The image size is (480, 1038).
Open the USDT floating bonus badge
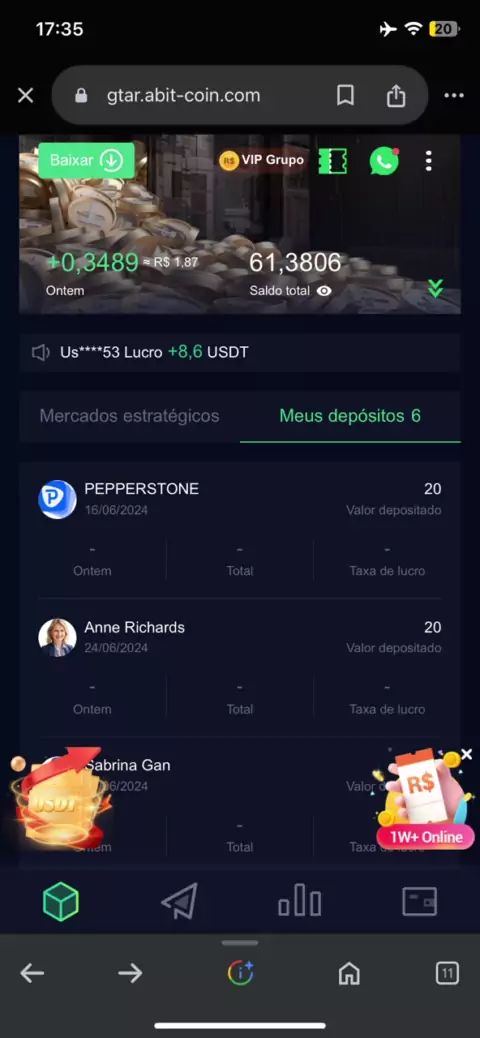[58, 798]
